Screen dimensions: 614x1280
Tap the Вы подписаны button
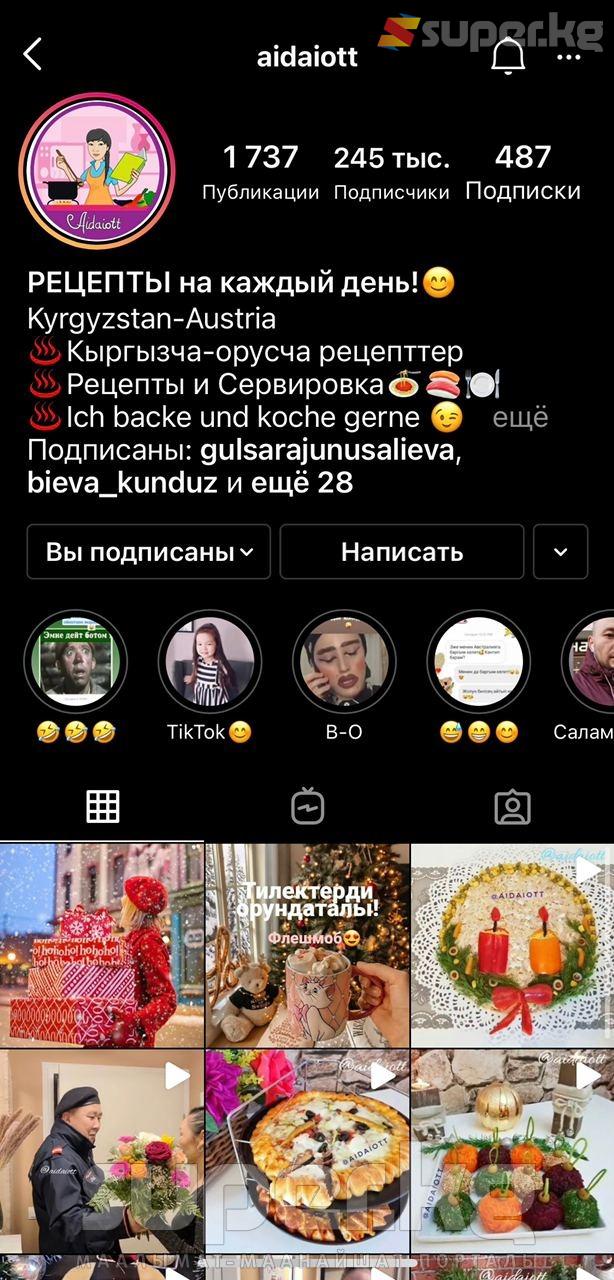coord(149,552)
